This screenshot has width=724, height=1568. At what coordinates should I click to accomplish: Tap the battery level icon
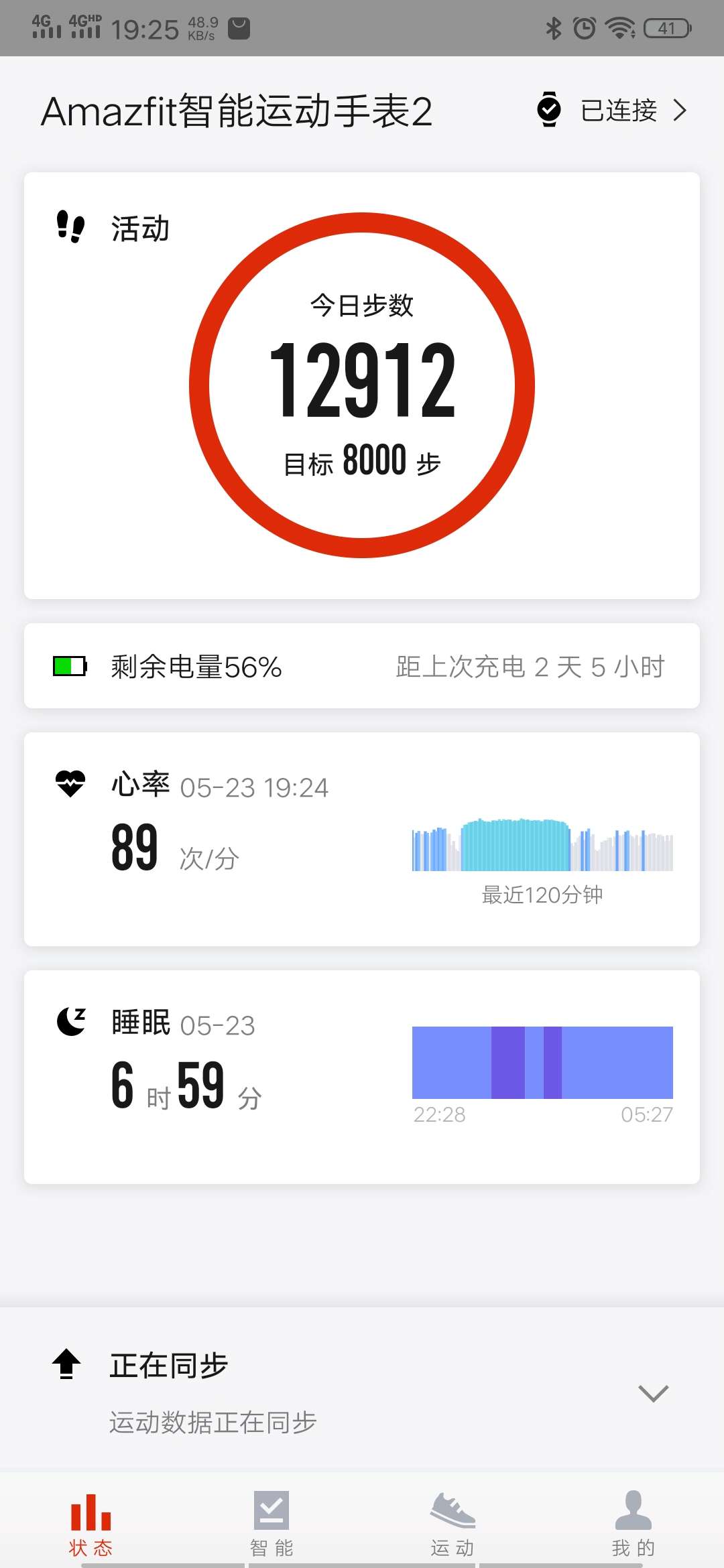click(x=70, y=667)
